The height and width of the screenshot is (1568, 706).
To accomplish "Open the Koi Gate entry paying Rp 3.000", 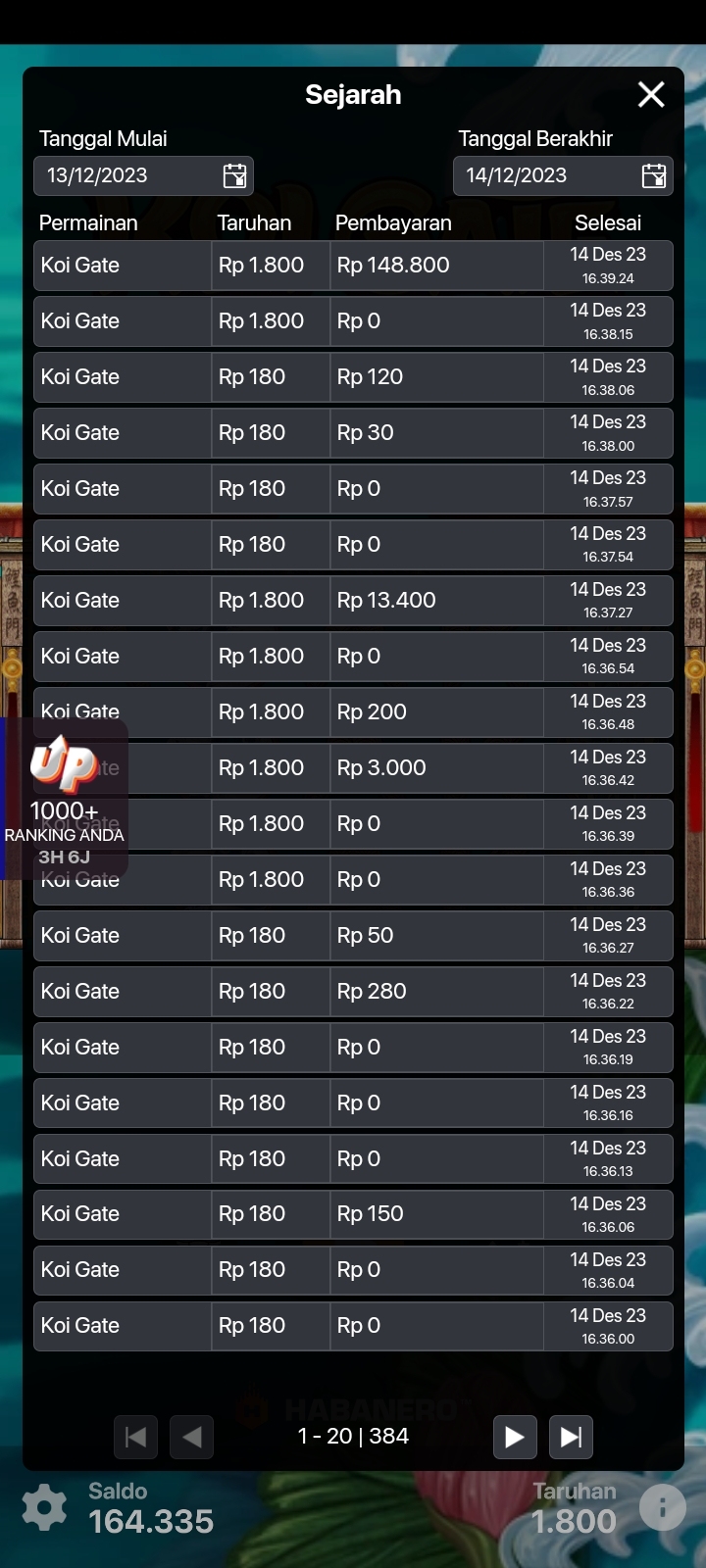I will pyautogui.click(x=353, y=768).
